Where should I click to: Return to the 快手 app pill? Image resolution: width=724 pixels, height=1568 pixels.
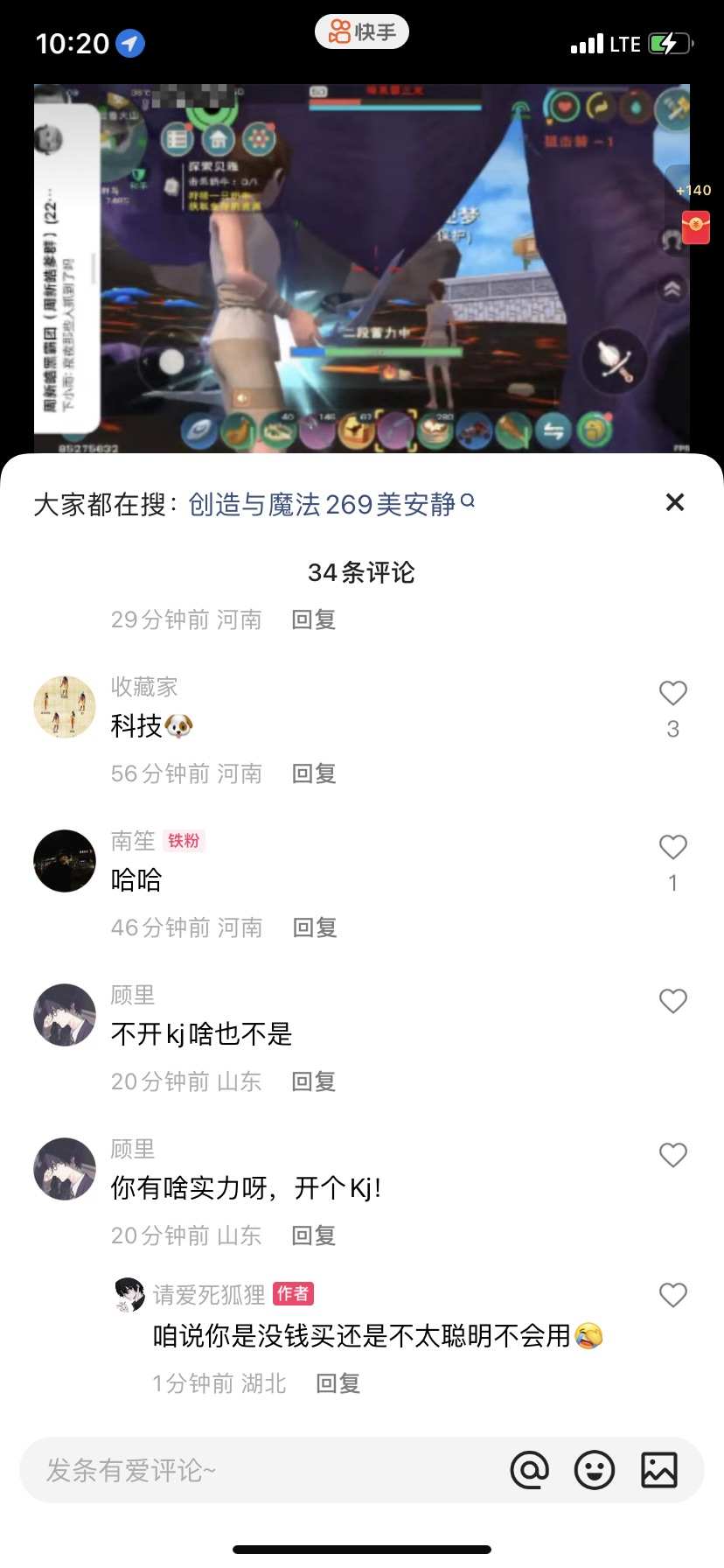[x=362, y=32]
